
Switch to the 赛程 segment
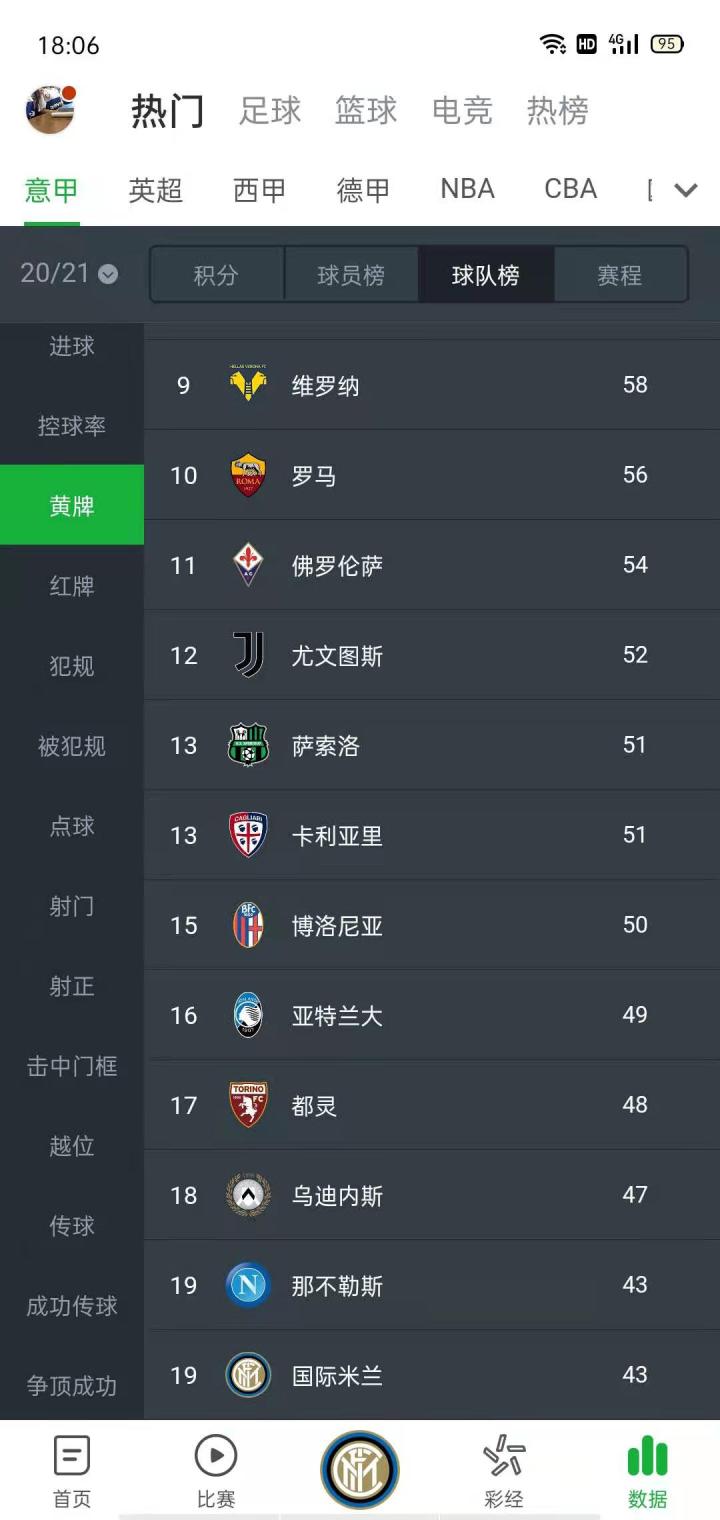(619, 275)
